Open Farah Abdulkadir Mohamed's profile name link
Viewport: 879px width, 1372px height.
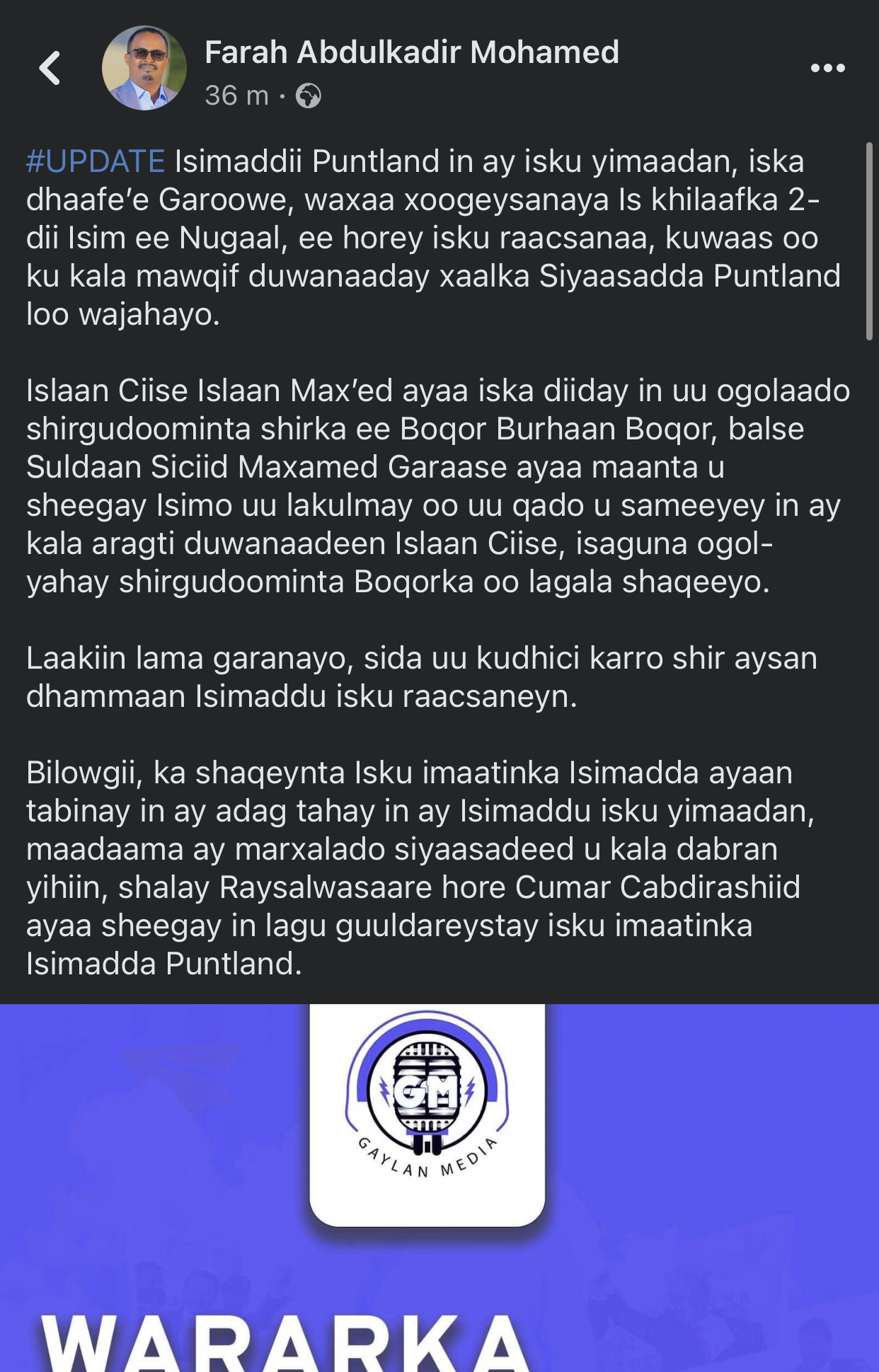pos(411,52)
